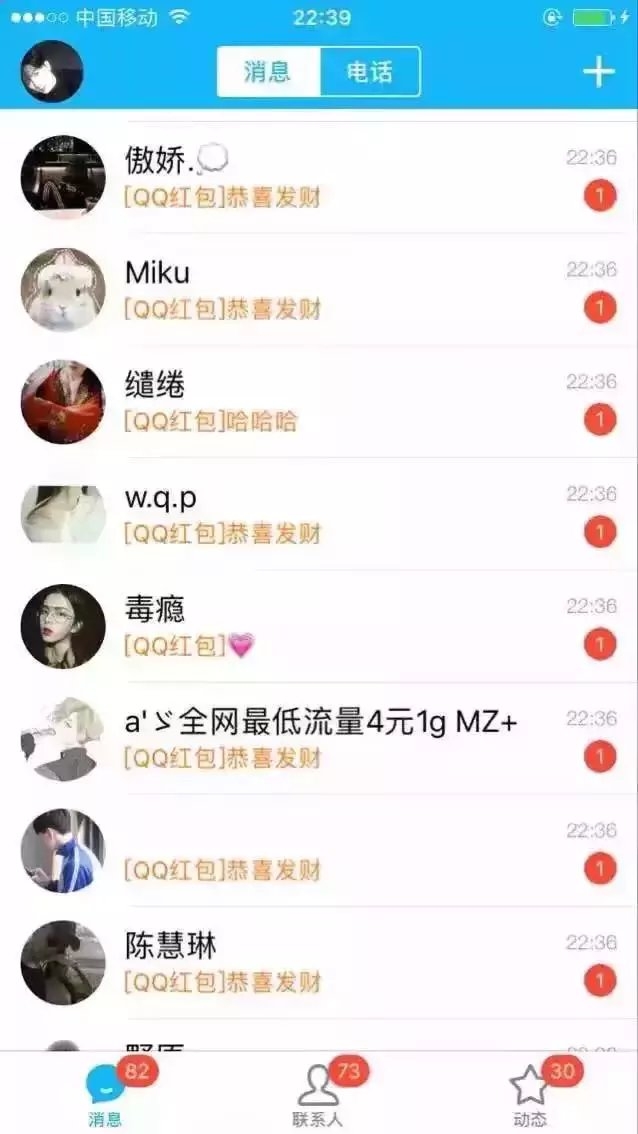Open the chat with w.q.p

click(319, 513)
